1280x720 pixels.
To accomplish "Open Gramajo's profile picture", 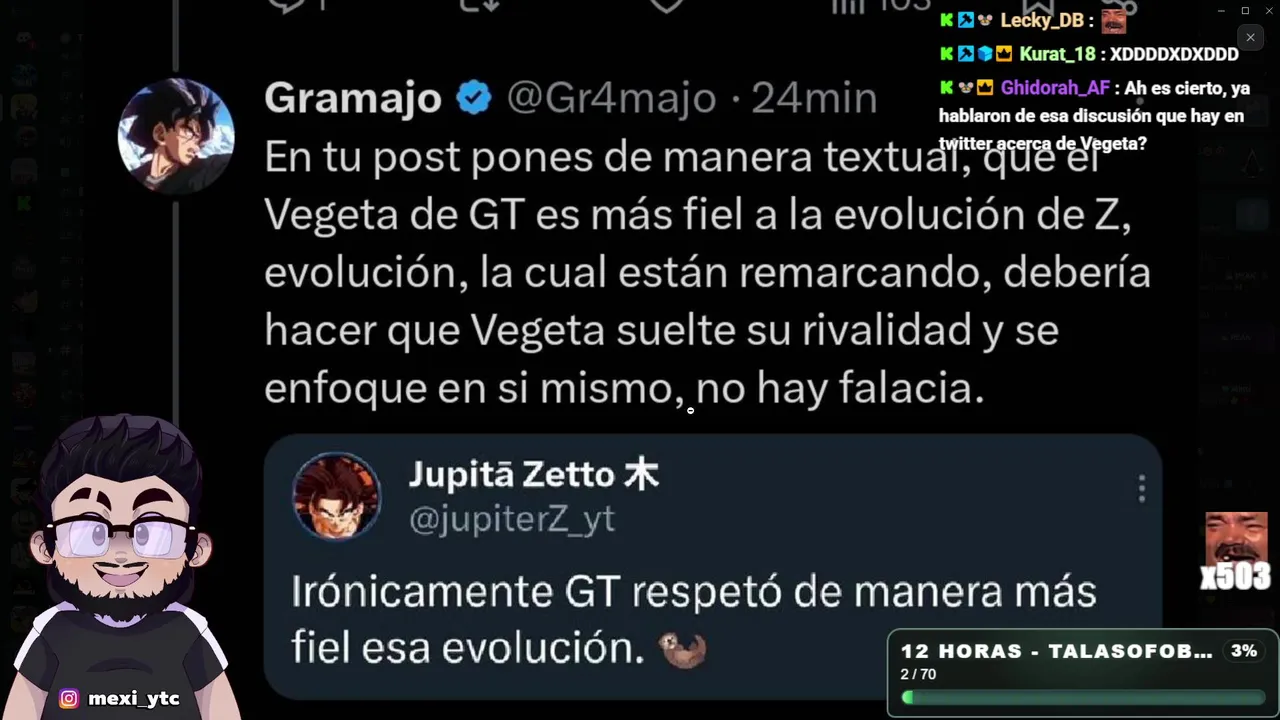I will 176,136.
